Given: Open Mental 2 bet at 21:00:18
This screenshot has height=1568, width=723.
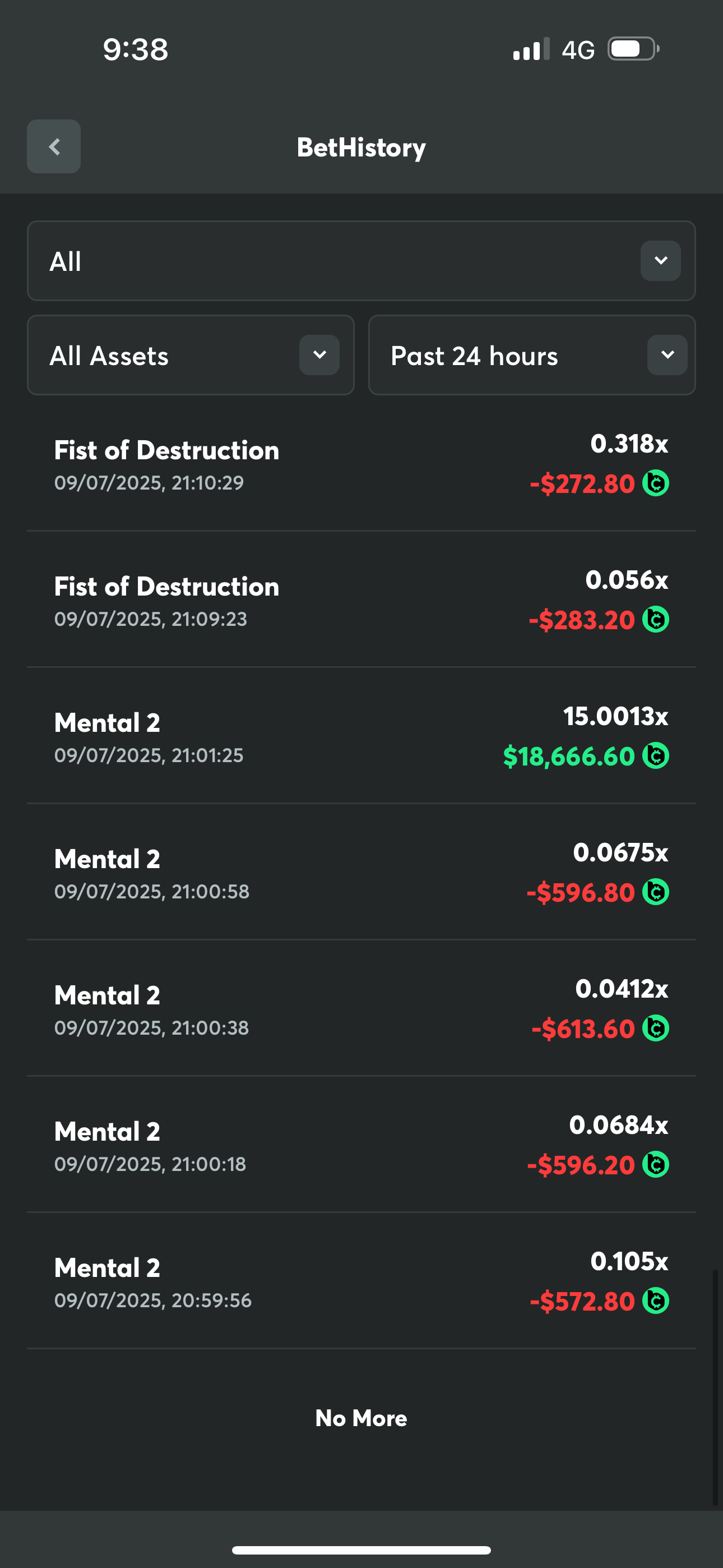Looking at the screenshot, I should [x=361, y=1146].
